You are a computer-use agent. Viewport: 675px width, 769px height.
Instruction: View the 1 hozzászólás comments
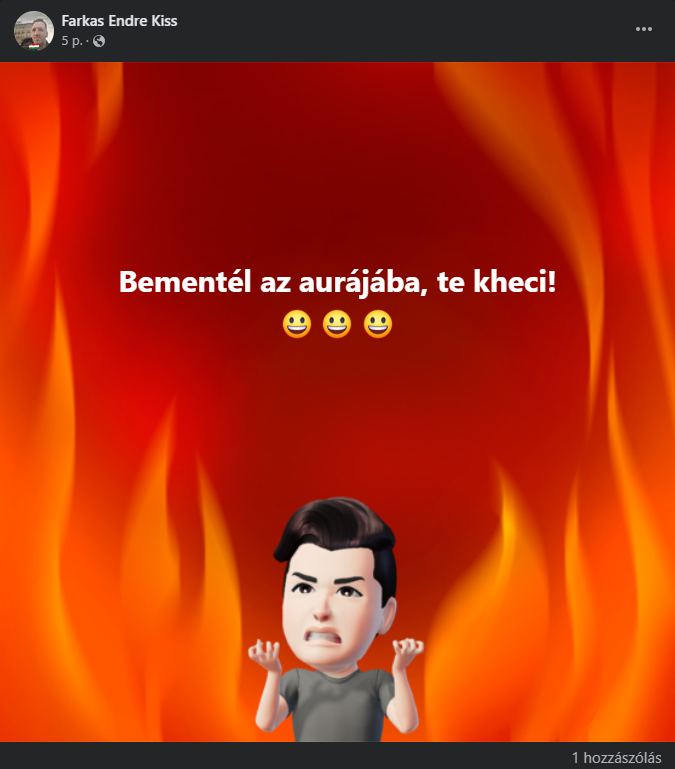click(616, 756)
